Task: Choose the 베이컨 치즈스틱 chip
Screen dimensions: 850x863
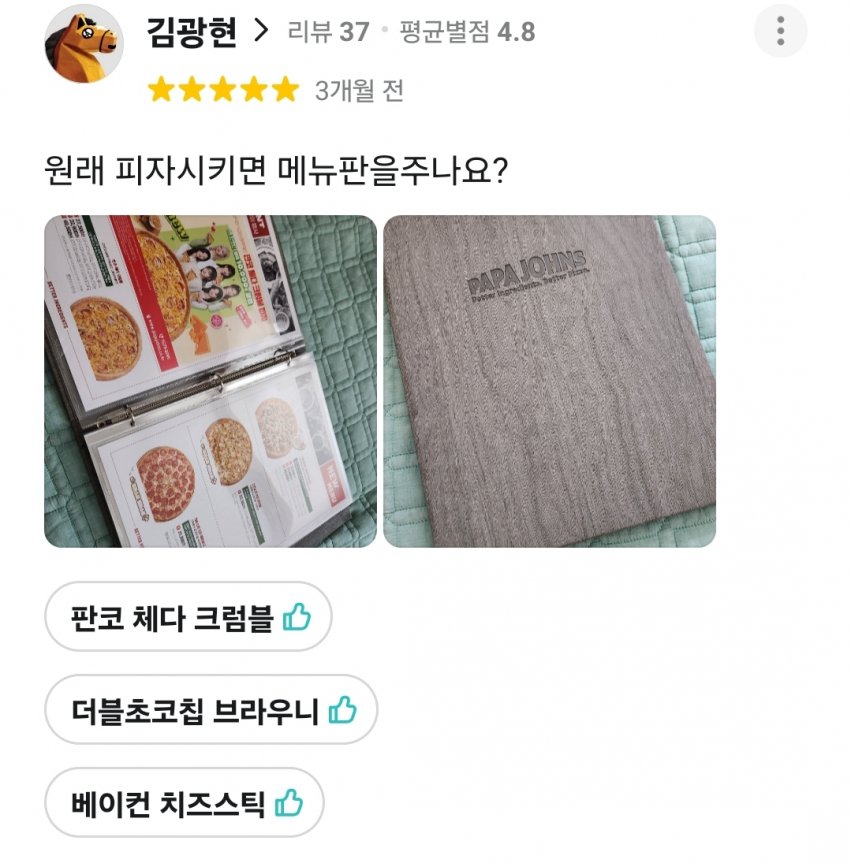Action: click(184, 803)
